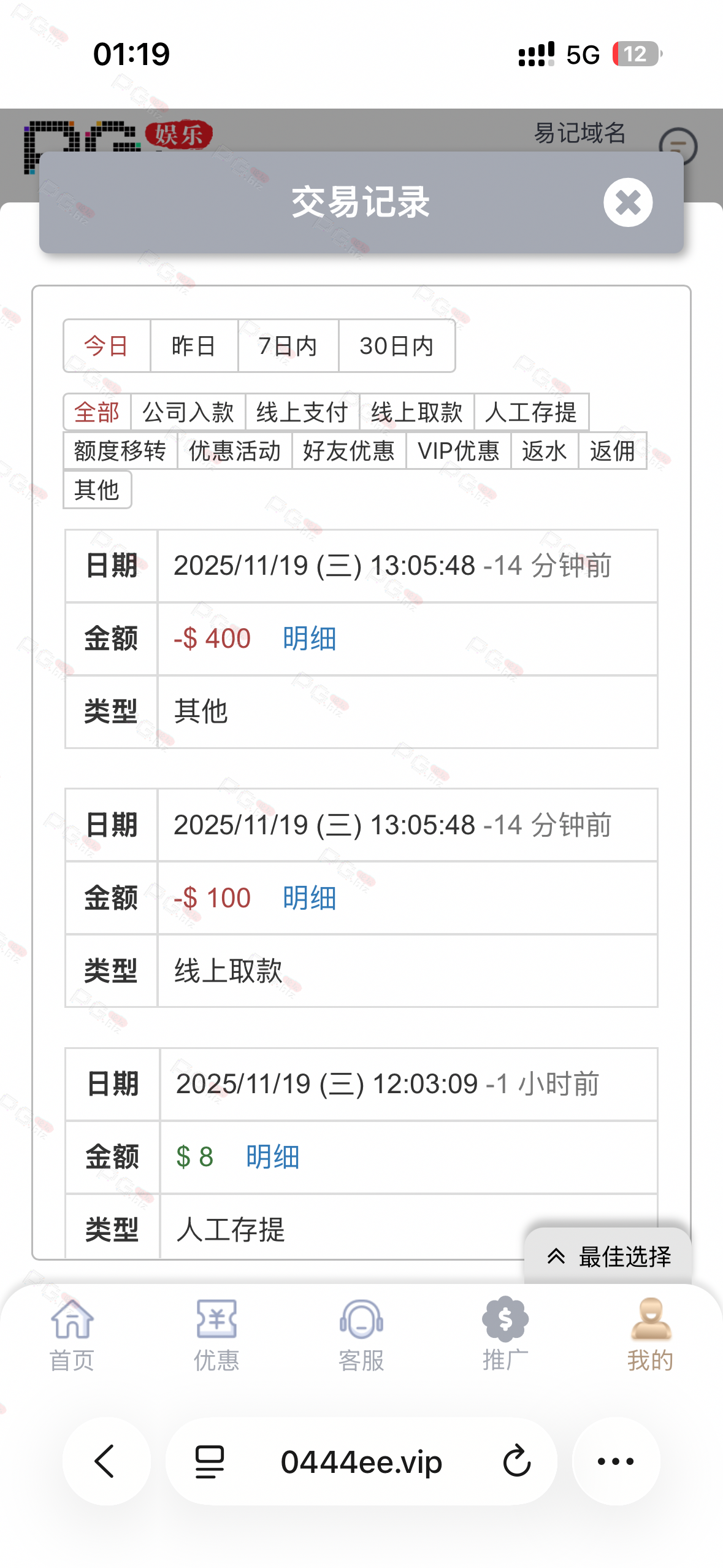Select the 人工存提 filter tab
723x1568 pixels.
coord(531,412)
